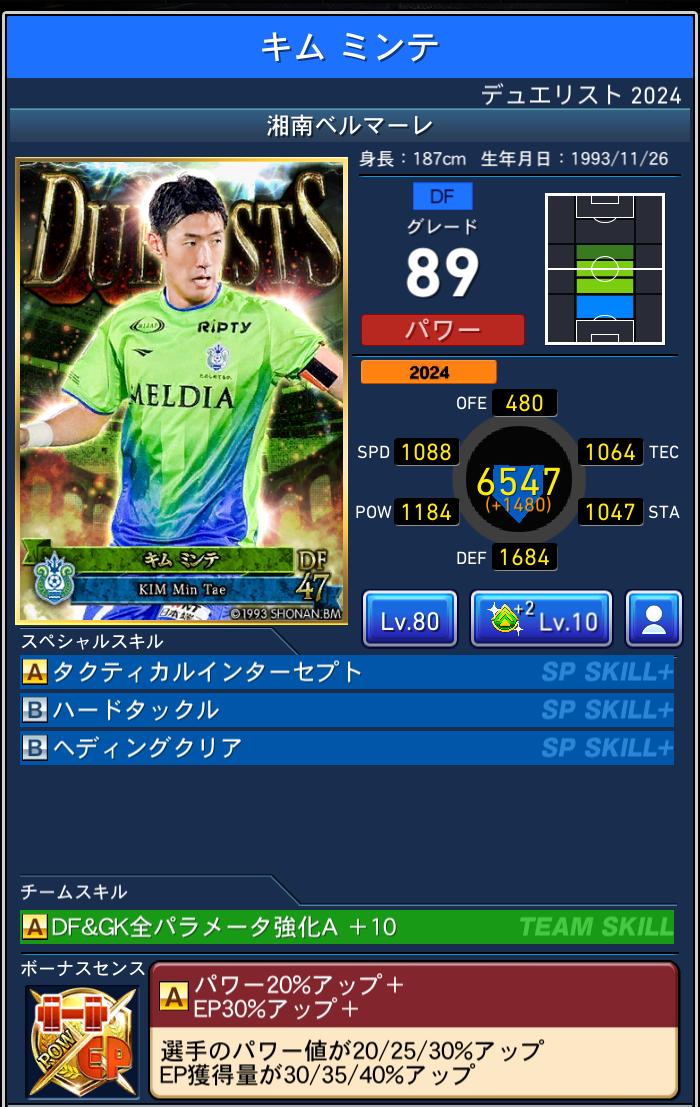Viewport: 700px width, 1107px height.
Task: Open the DF&GK全パラメータ強化A team skill
Action: pyautogui.click(x=346, y=927)
